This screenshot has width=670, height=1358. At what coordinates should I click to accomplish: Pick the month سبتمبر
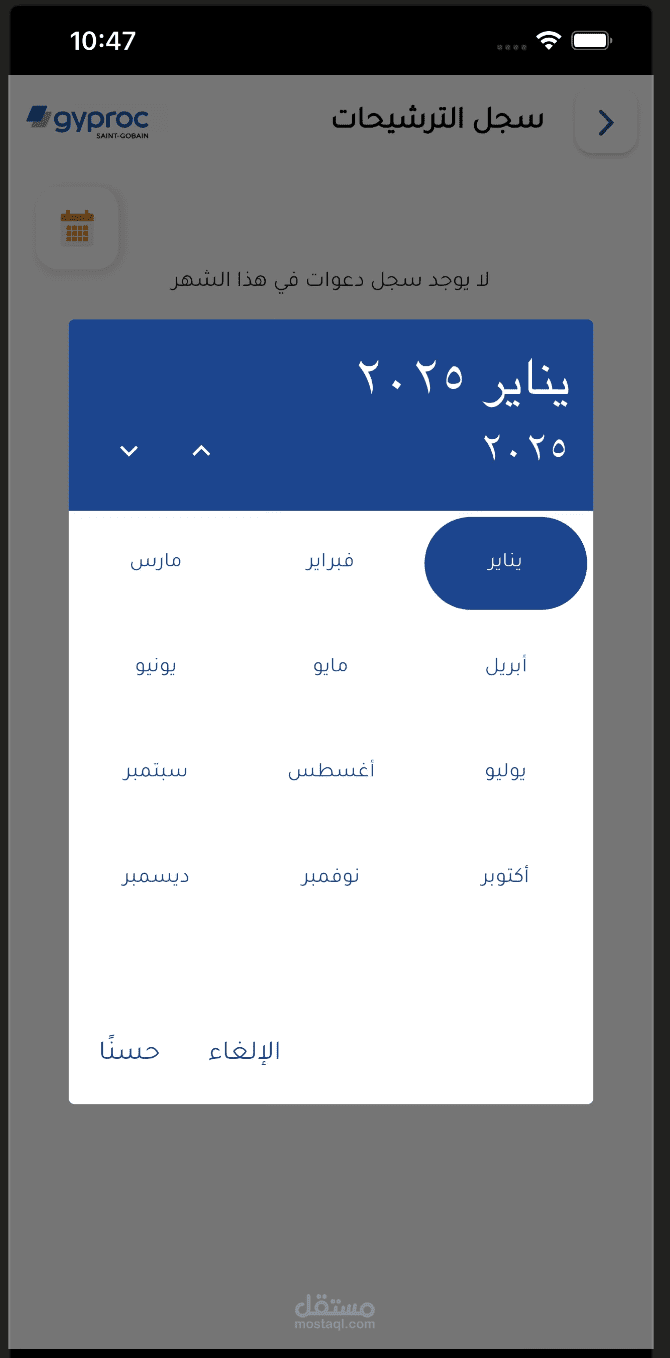tap(156, 771)
